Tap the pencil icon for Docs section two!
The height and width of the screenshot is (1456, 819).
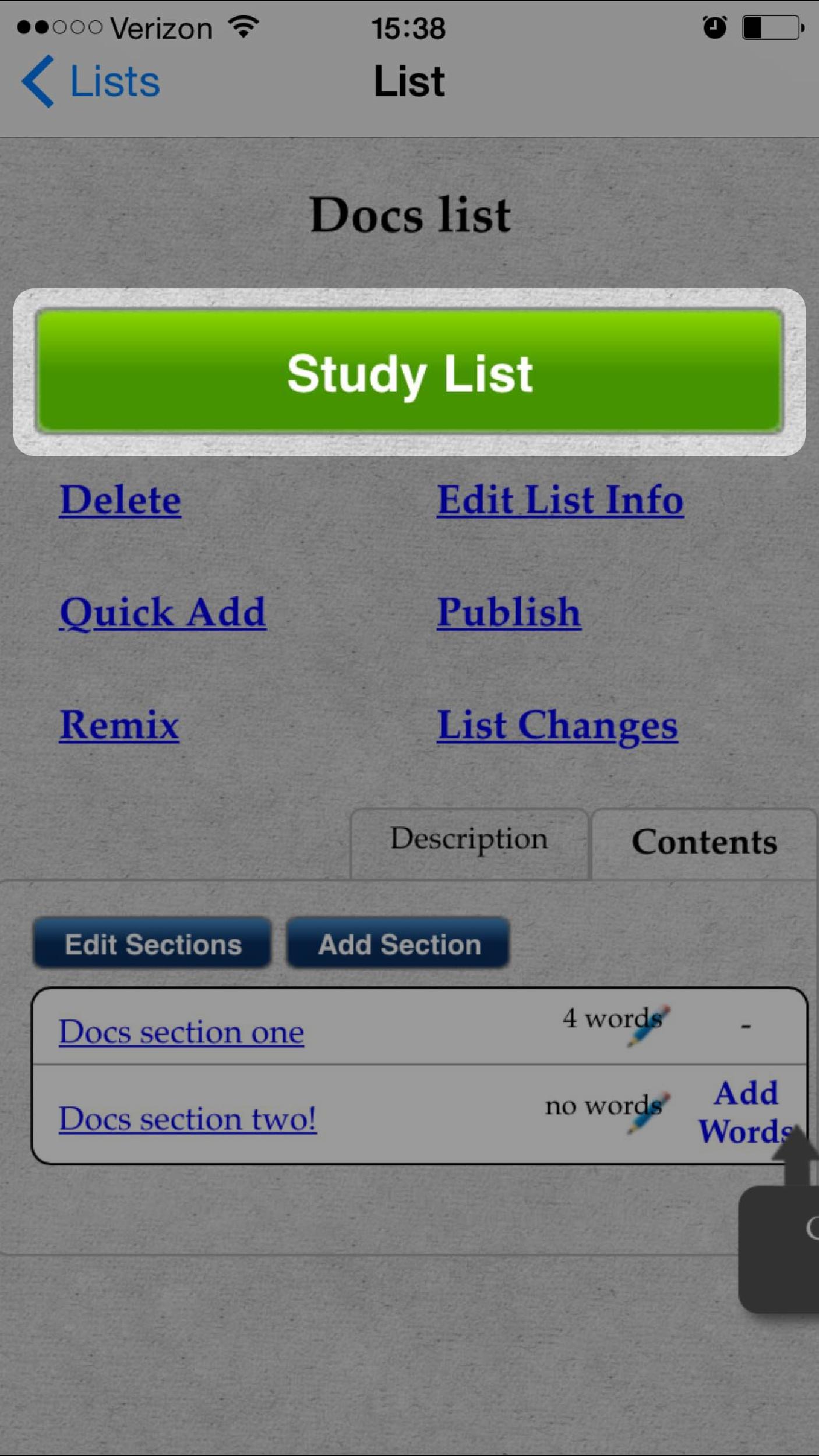pos(647,1113)
